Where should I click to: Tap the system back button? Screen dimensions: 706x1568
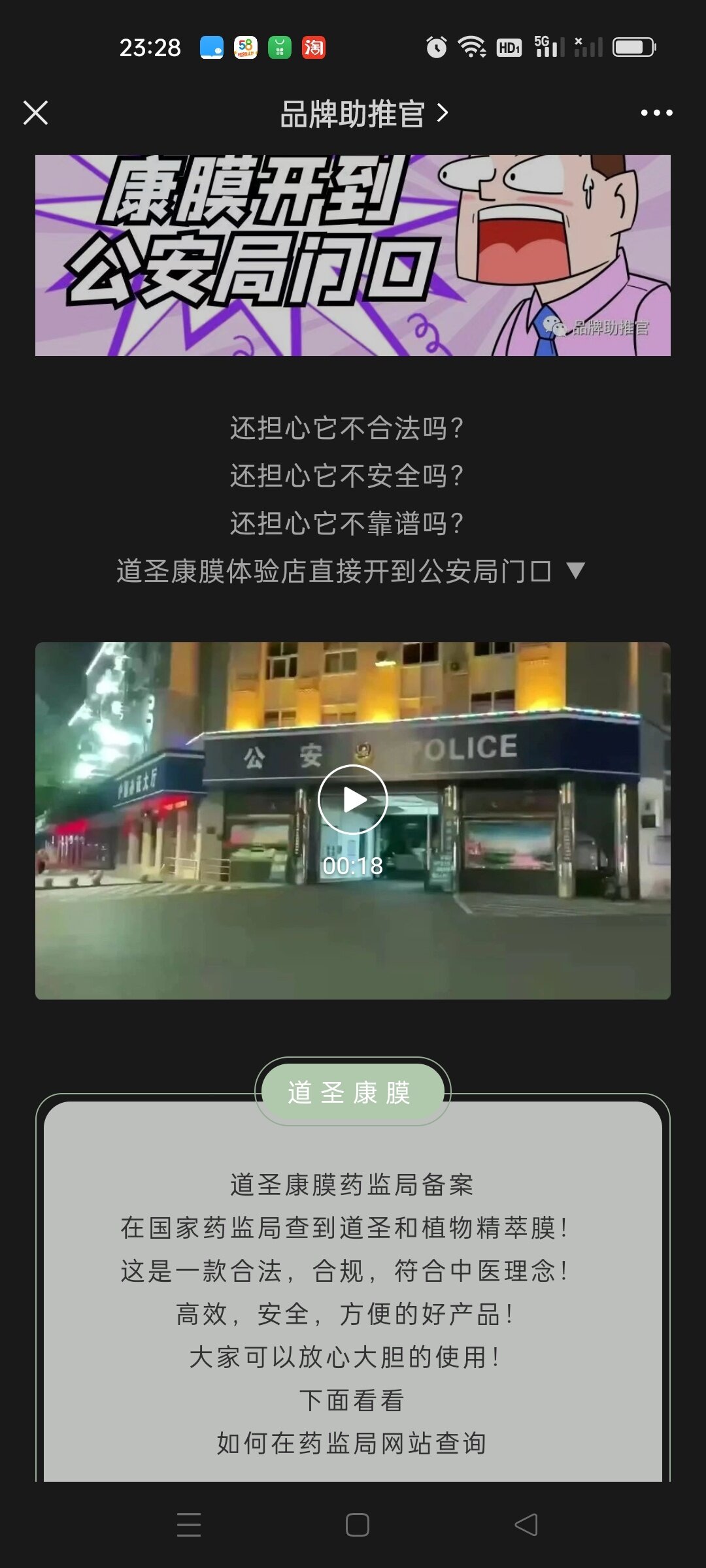pos(526,1525)
